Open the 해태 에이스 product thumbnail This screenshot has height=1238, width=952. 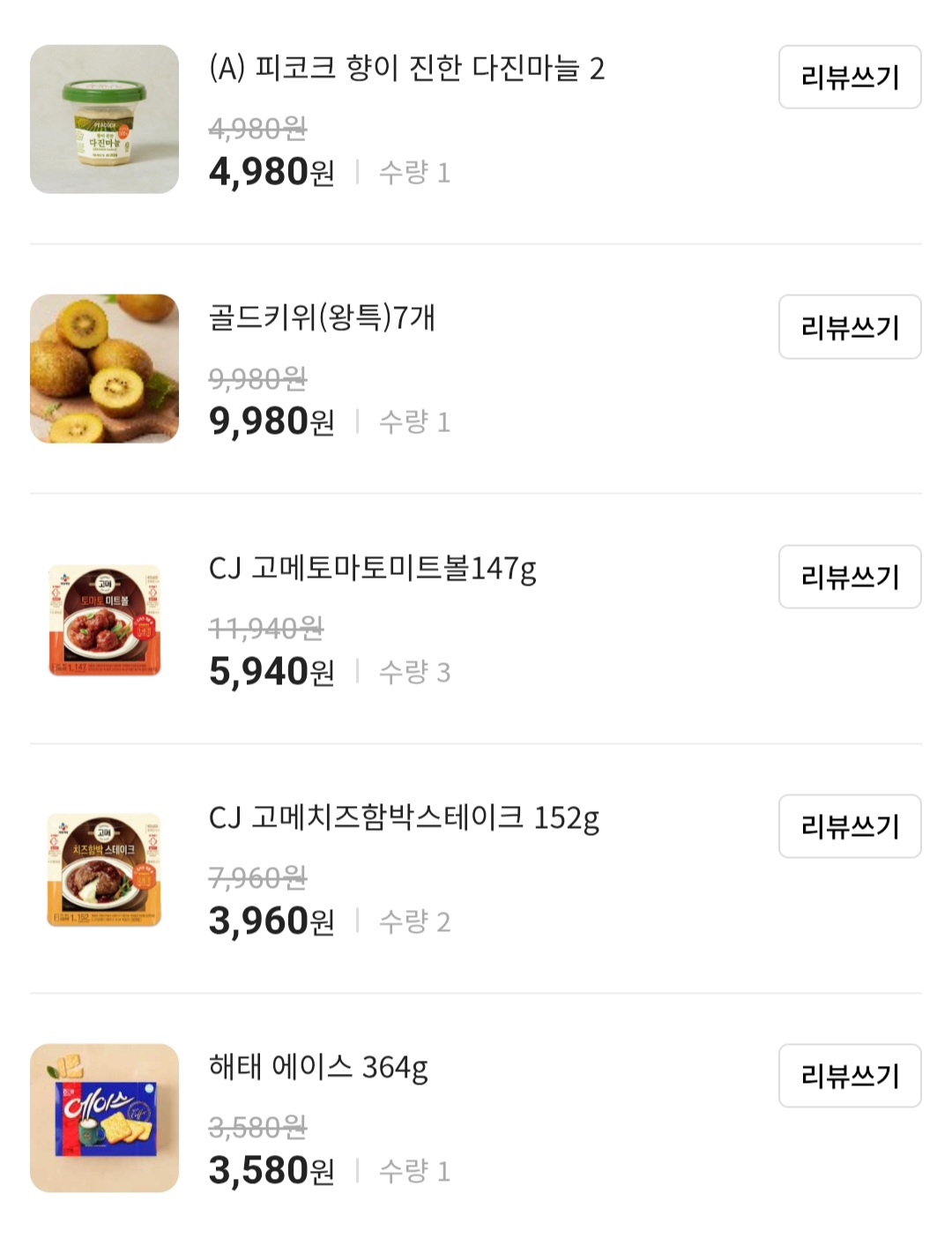pyautogui.click(x=104, y=1118)
